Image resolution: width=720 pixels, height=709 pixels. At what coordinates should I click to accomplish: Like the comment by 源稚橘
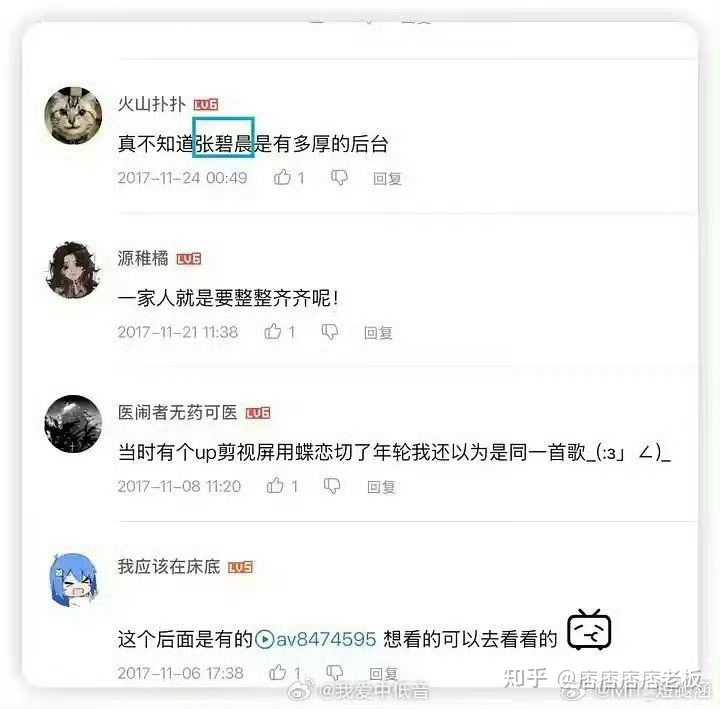(x=274, y=332)
